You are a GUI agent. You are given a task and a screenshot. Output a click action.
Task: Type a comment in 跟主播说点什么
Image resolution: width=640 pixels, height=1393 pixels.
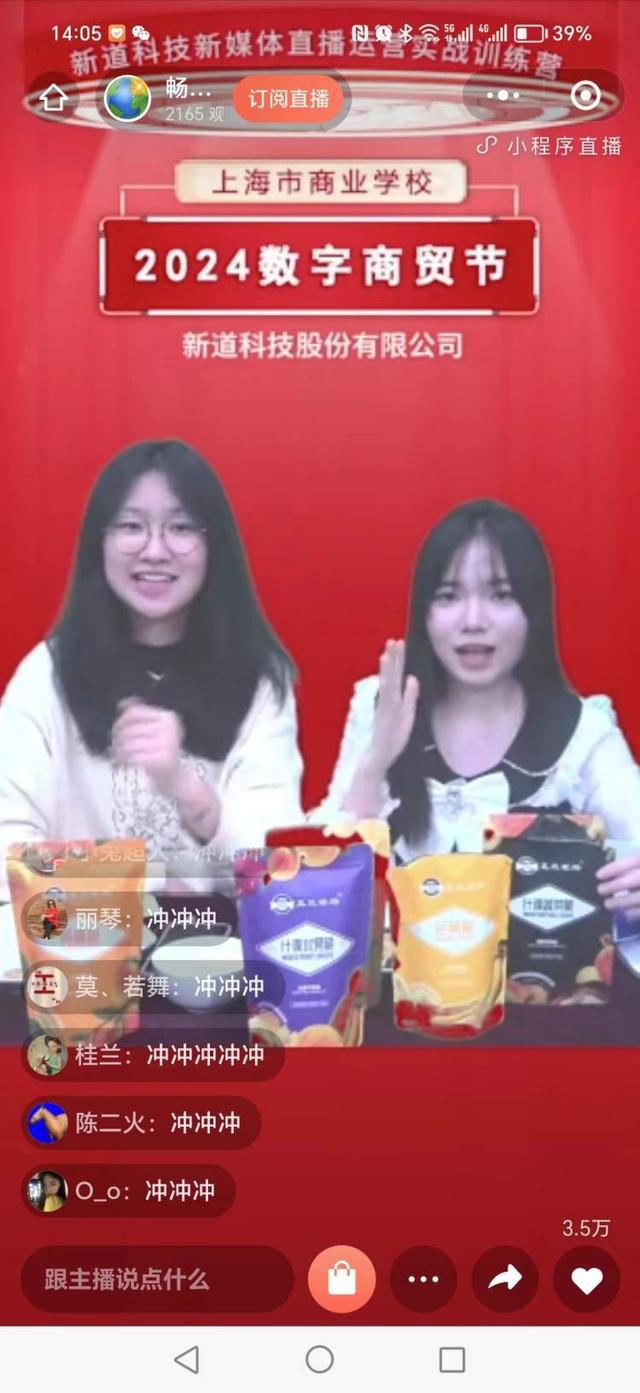pyautogui.click(x=157, y=1279)
